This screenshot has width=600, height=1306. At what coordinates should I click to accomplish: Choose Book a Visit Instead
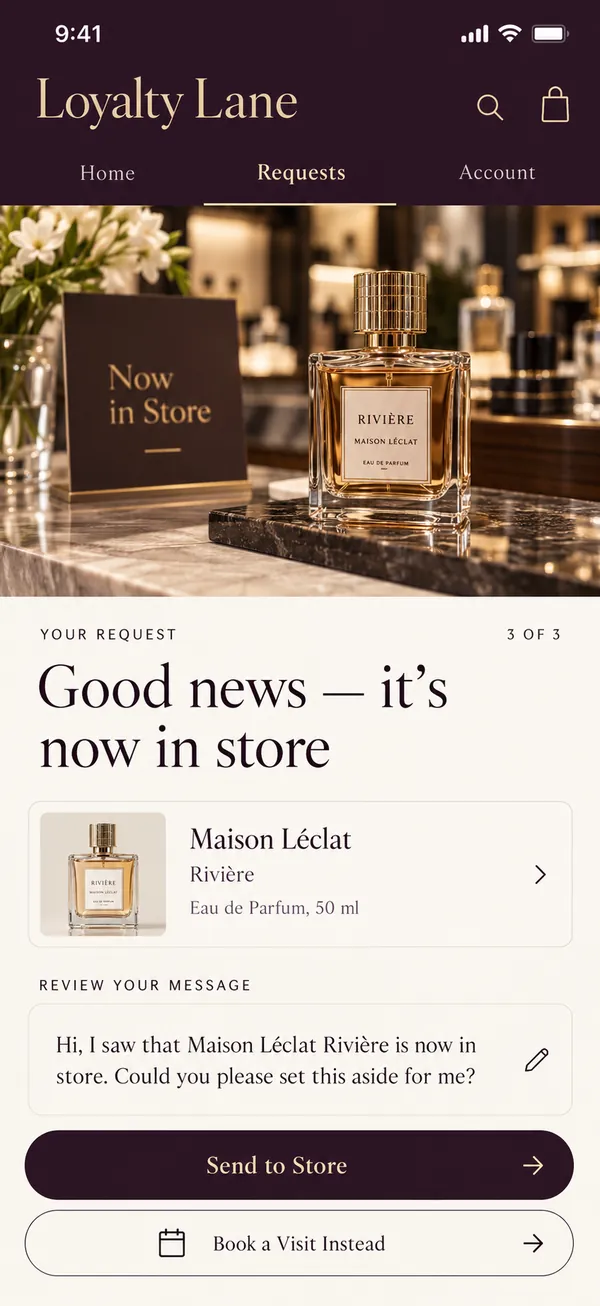(x=299, y=1243)
